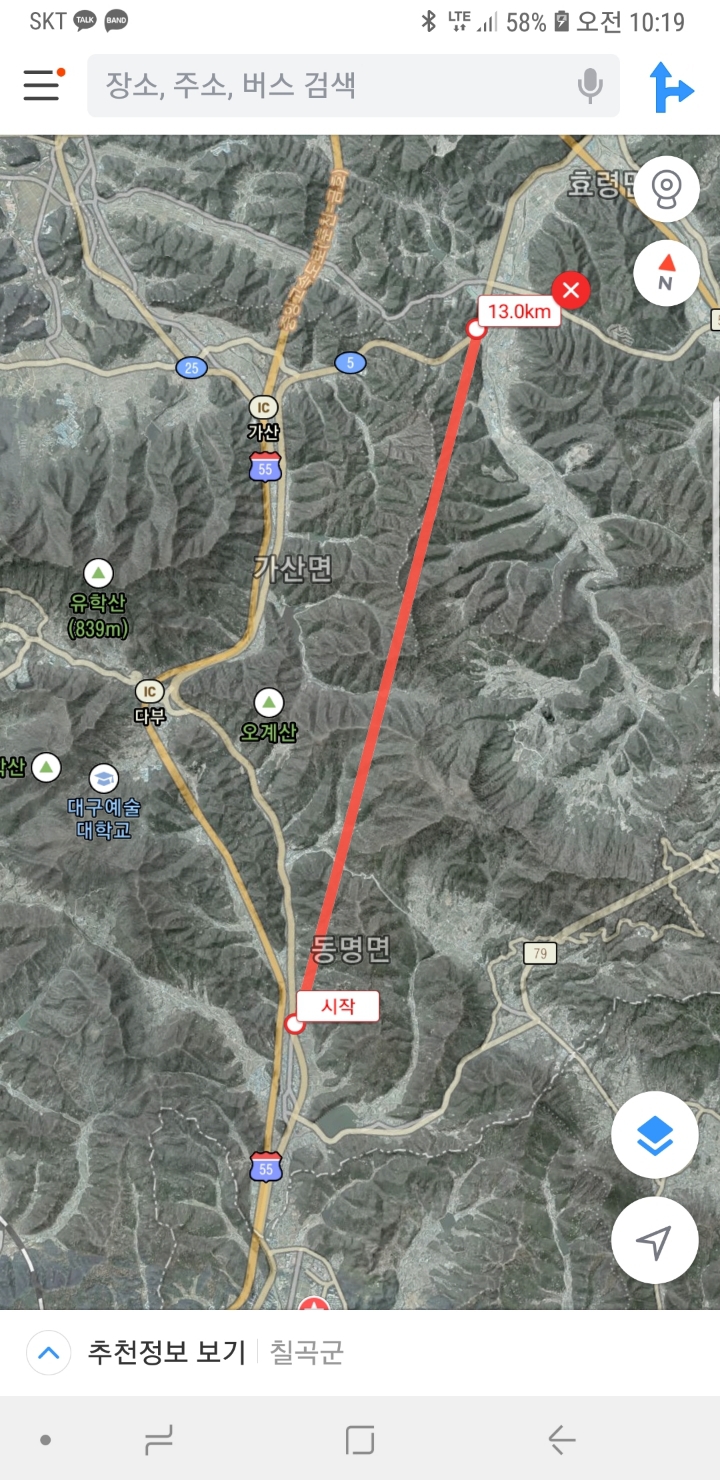Open the hamburger menu
The image size is (720, 1480).
(42, 86)
